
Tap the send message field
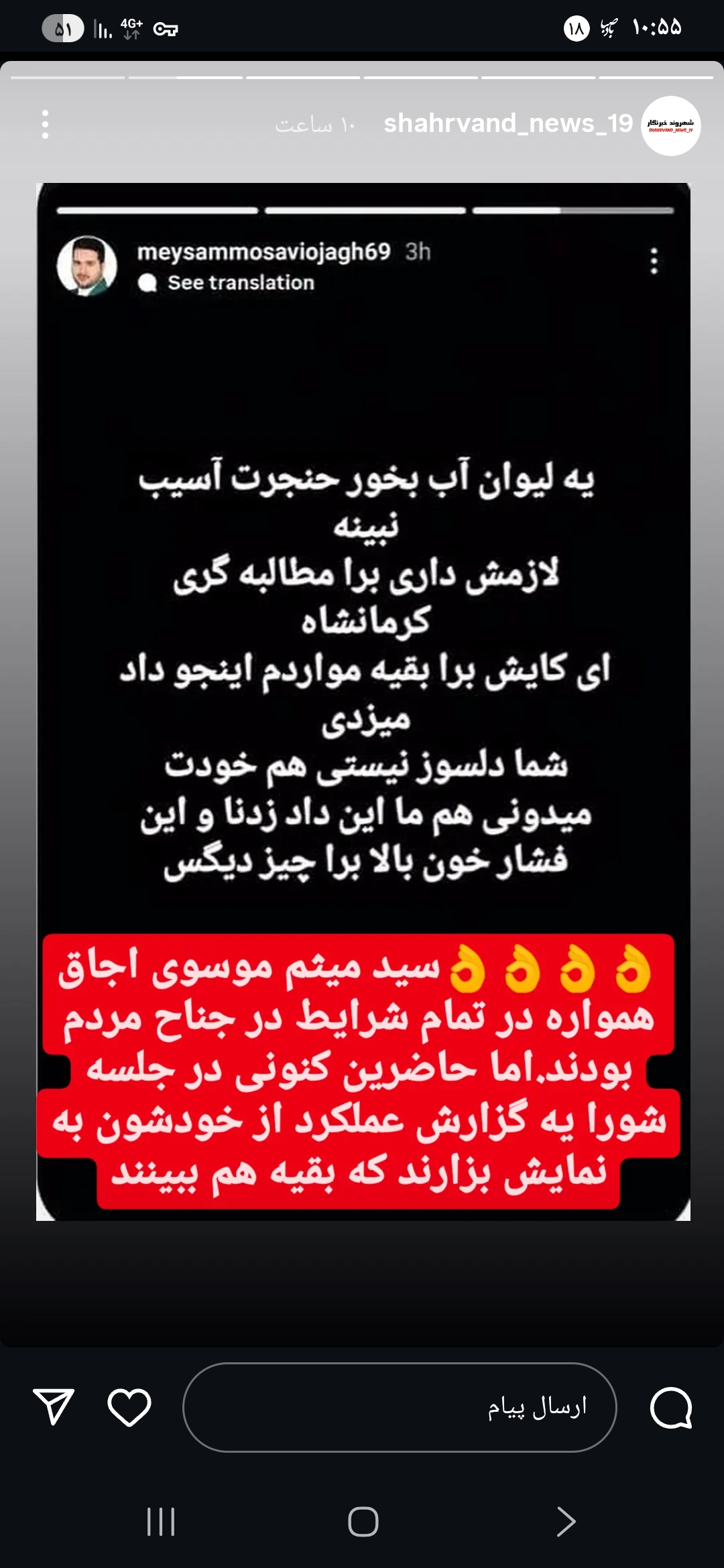click(400, 1407)
